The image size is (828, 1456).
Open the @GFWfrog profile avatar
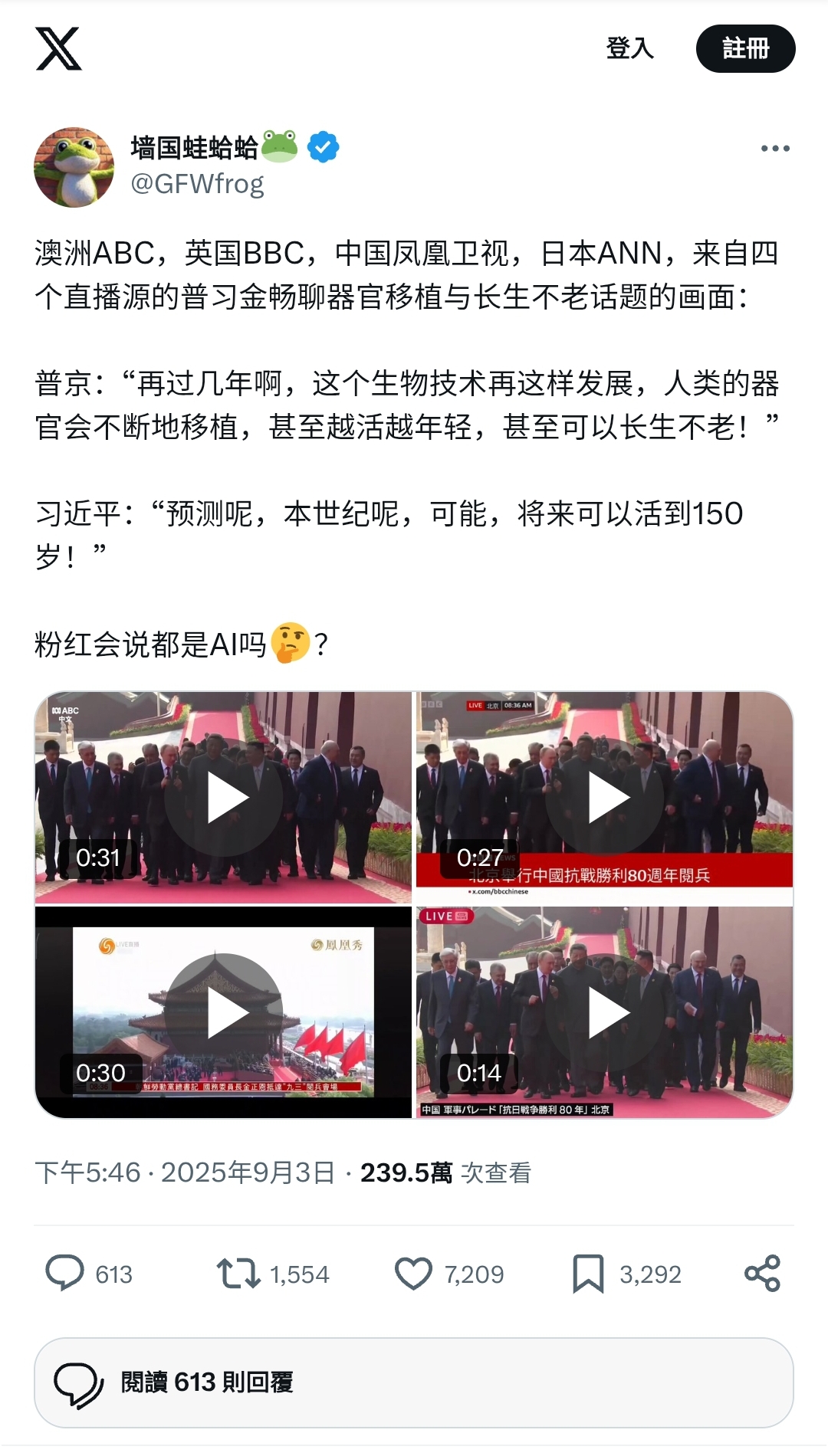74,167
